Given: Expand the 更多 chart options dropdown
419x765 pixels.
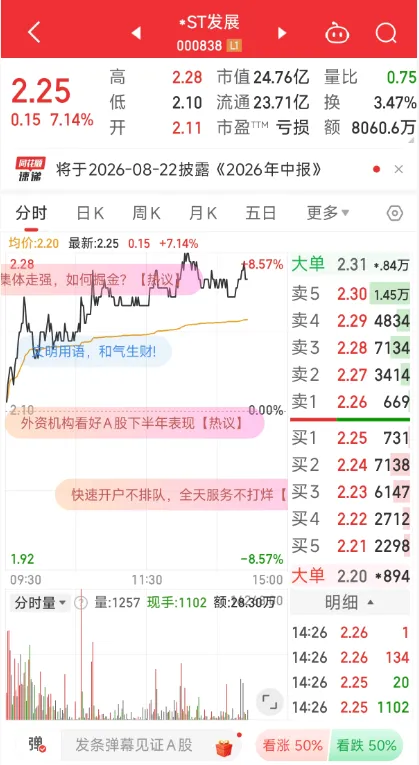Looking at the screenshot, I should coord(328,213).
